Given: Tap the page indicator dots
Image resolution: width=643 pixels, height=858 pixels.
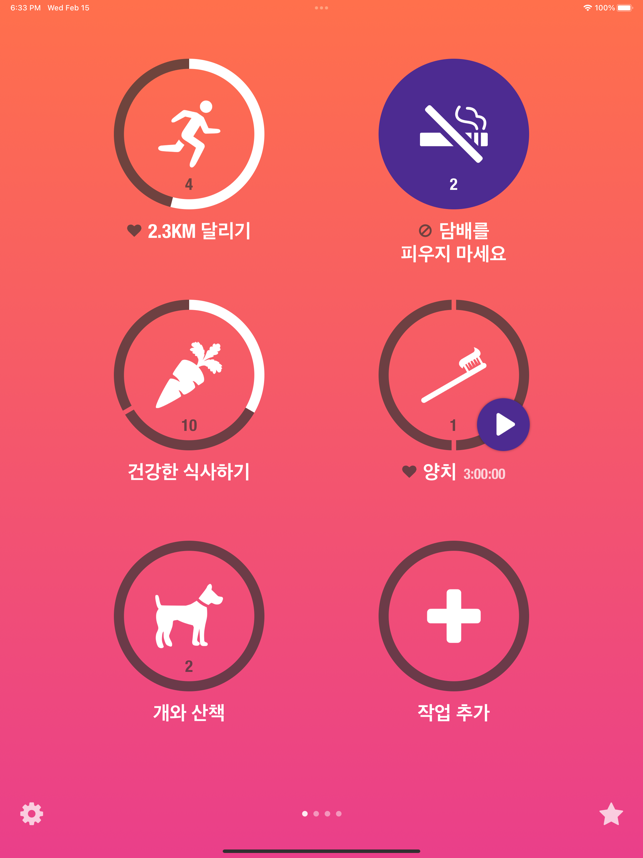Looking at the screenshot, I should click(322, 813).
